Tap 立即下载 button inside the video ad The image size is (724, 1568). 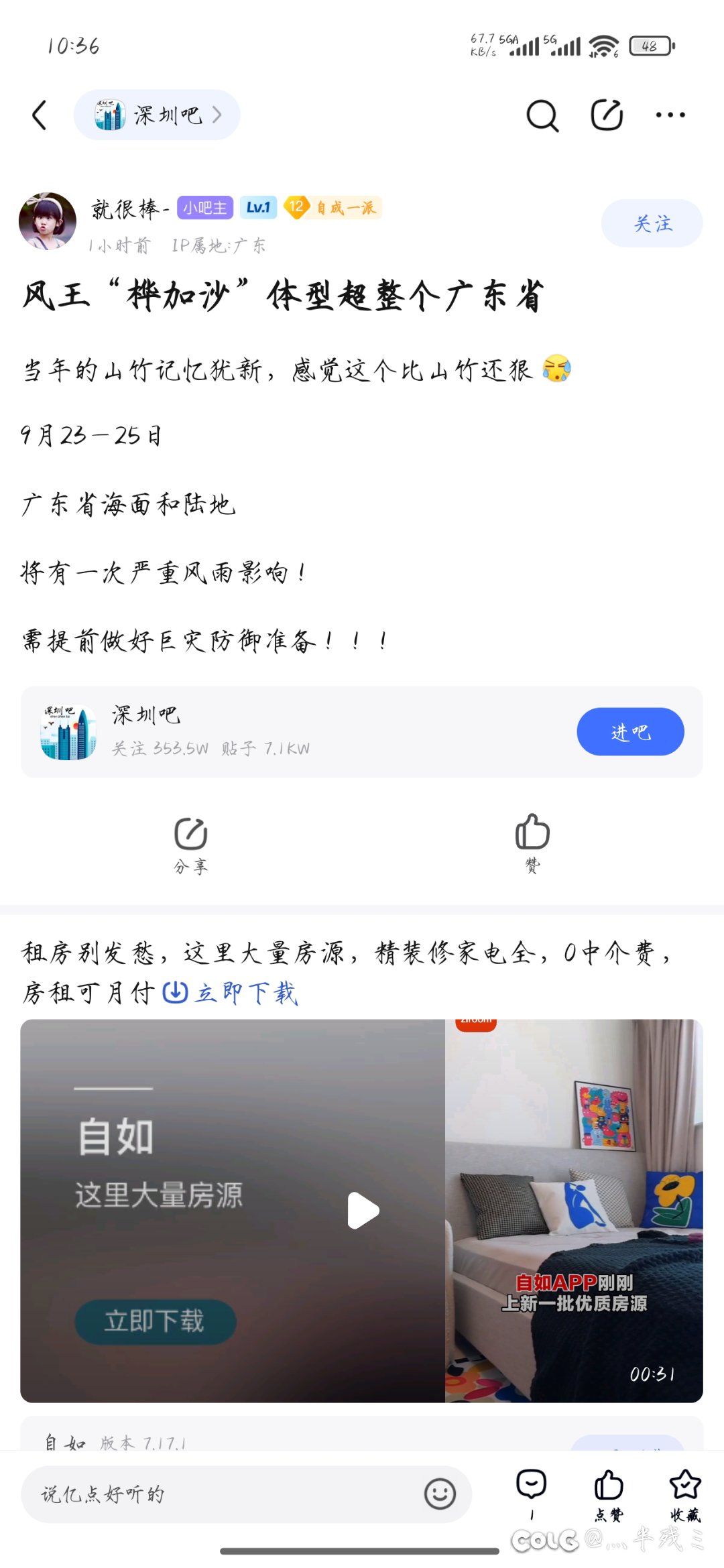[155, 1321]
